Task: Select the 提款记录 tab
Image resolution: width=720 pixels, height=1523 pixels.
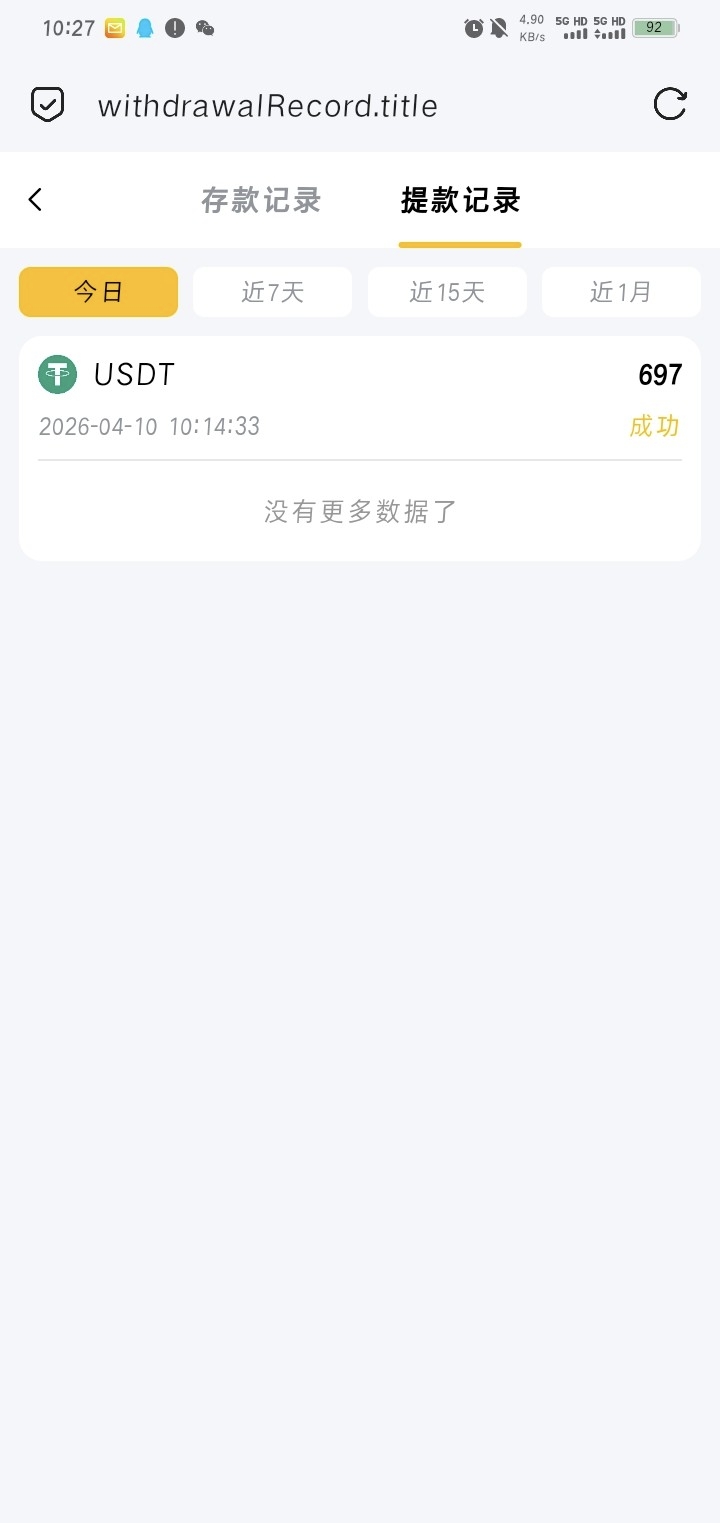Action: click(x=460, y=200)
